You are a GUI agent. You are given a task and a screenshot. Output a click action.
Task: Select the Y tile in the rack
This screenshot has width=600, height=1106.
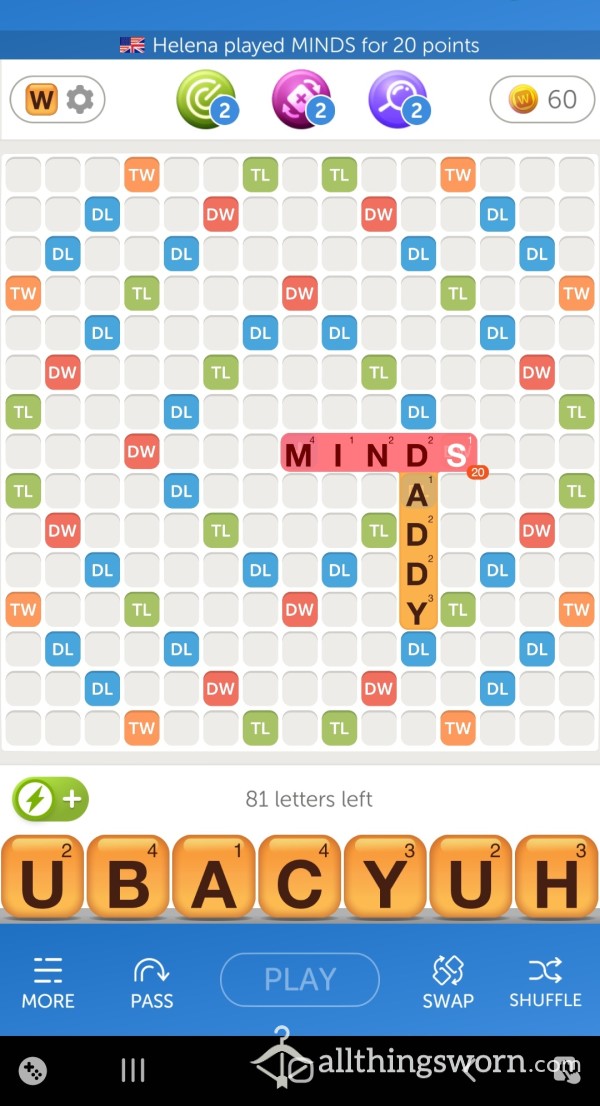point(386,879)
